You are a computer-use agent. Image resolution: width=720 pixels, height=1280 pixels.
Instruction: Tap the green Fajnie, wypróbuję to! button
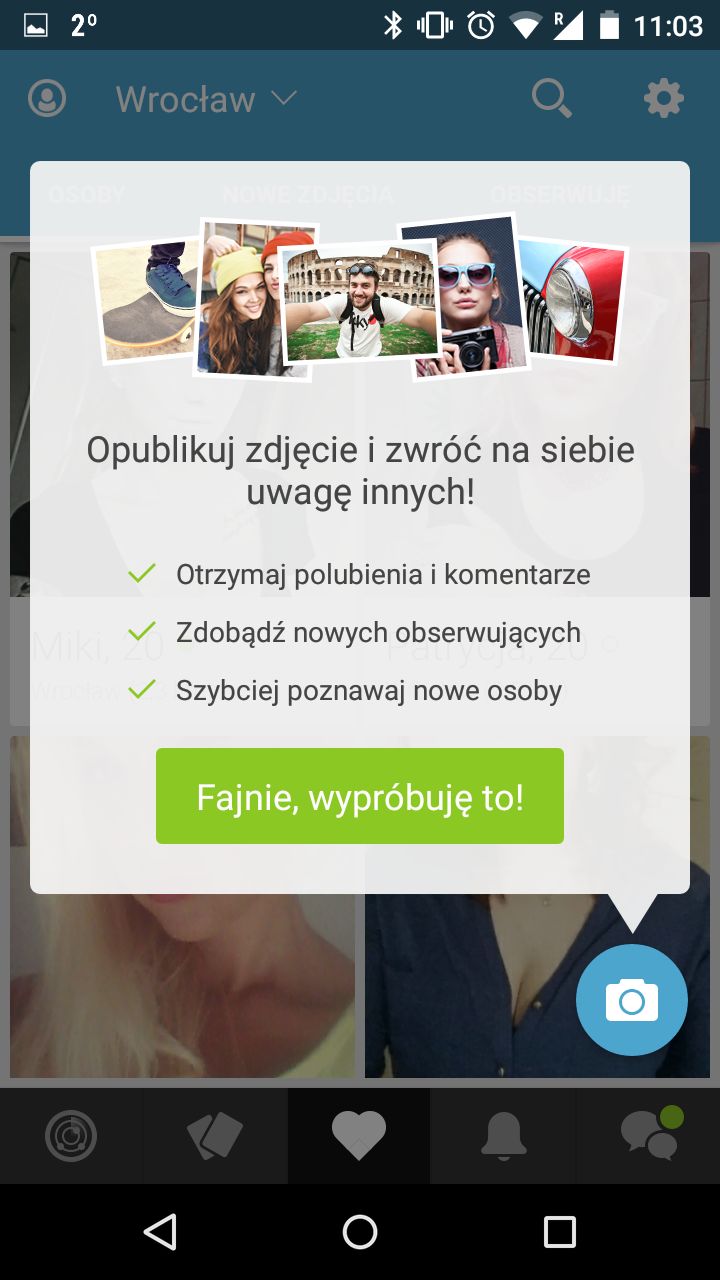point(360,796)
